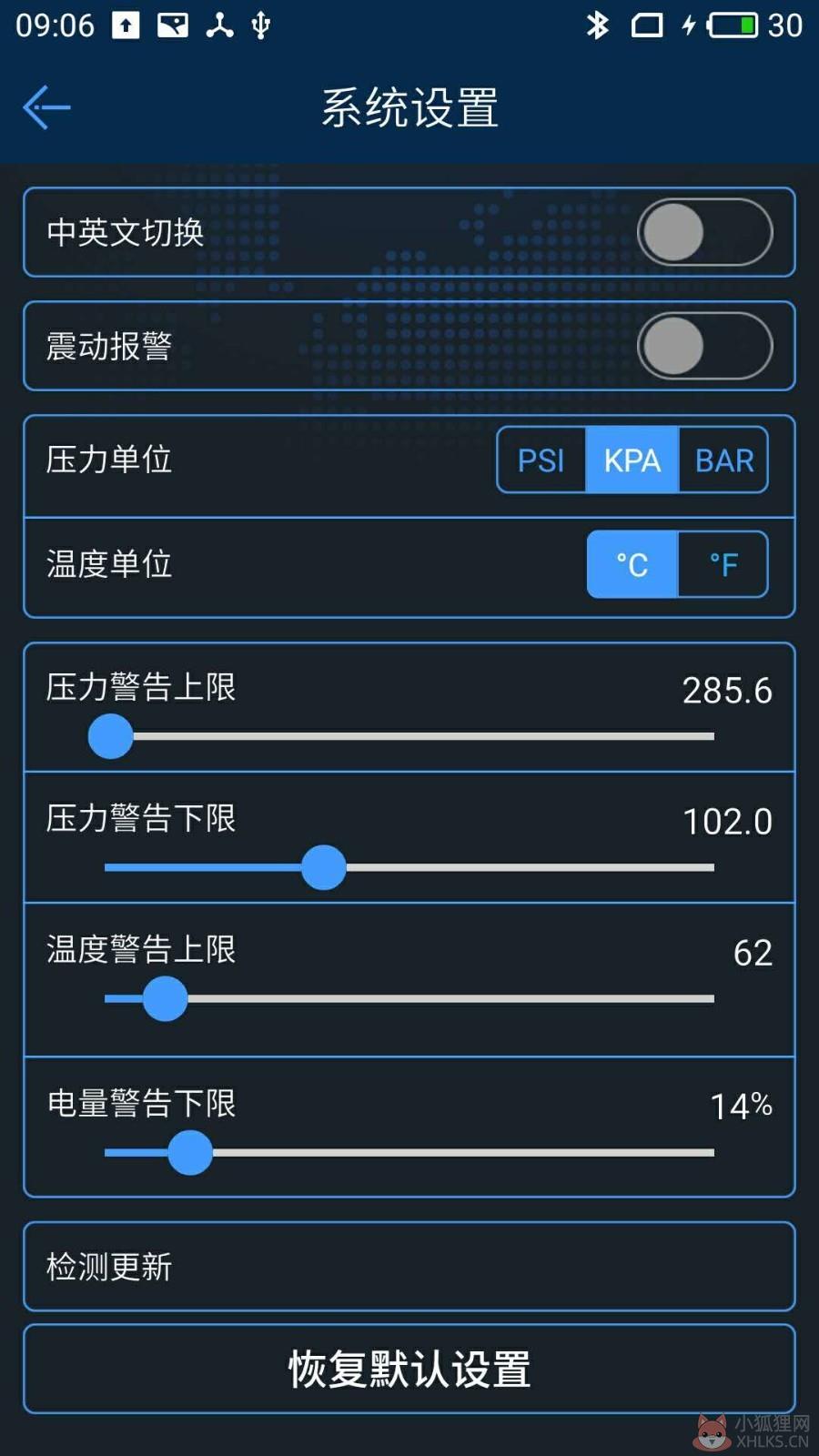
Task: Tap the 压力警告上限 slider track
Action: 409,736
